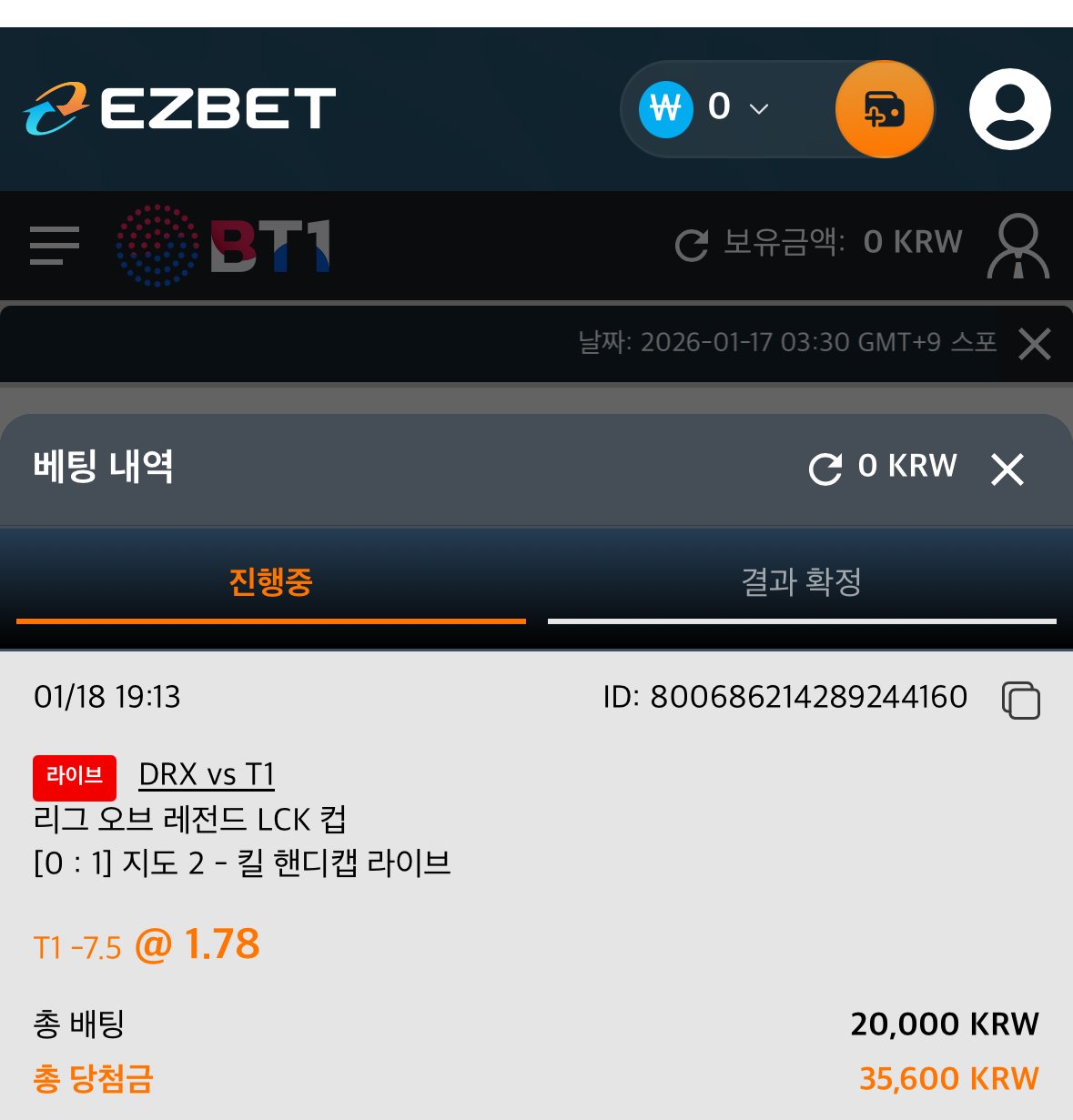Refresh the 보유금액 balance
The height and width of the screenshot is (1120, 1073).
692,245
